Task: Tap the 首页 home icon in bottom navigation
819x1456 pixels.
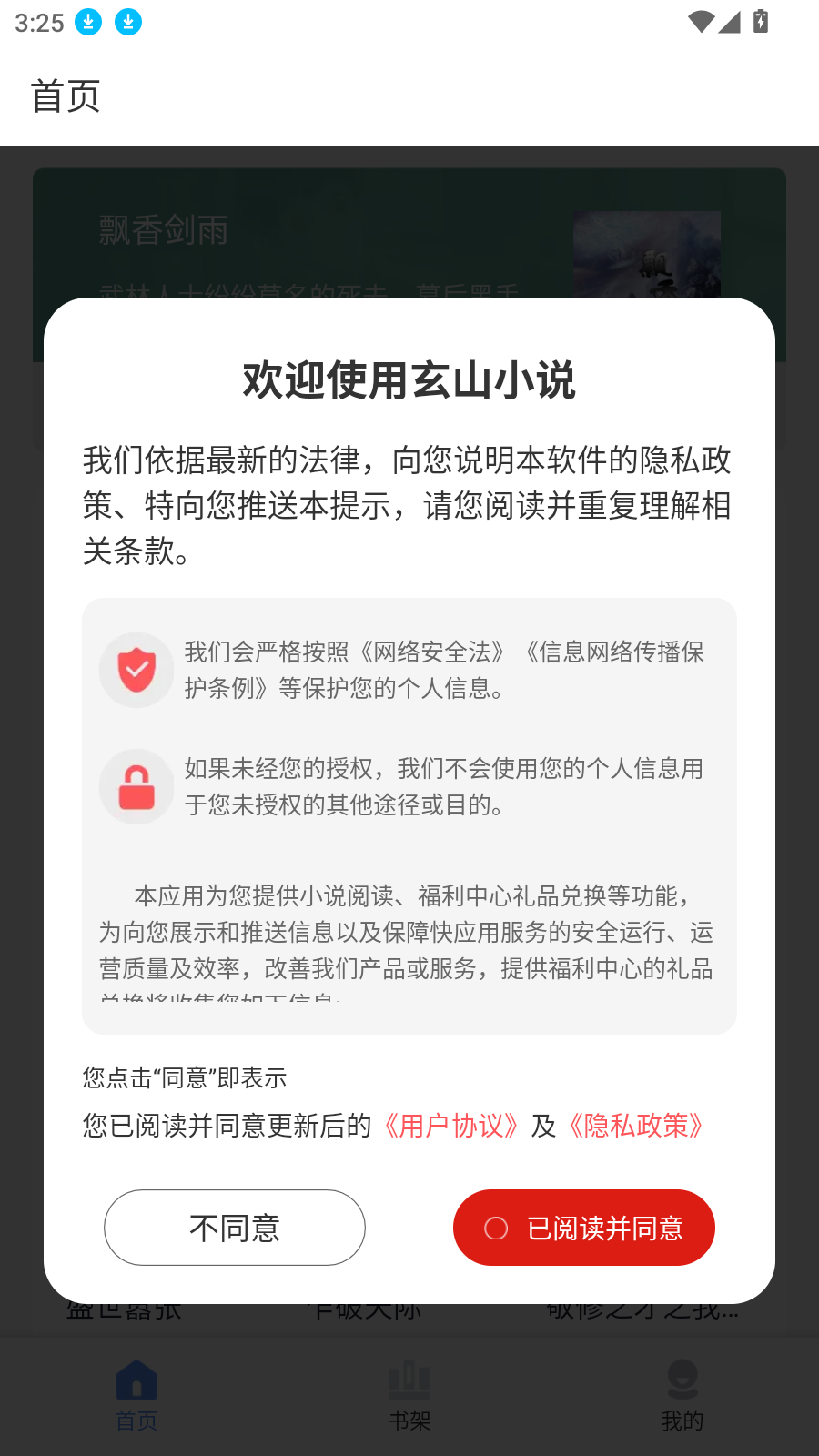Action: [136, 1380]
